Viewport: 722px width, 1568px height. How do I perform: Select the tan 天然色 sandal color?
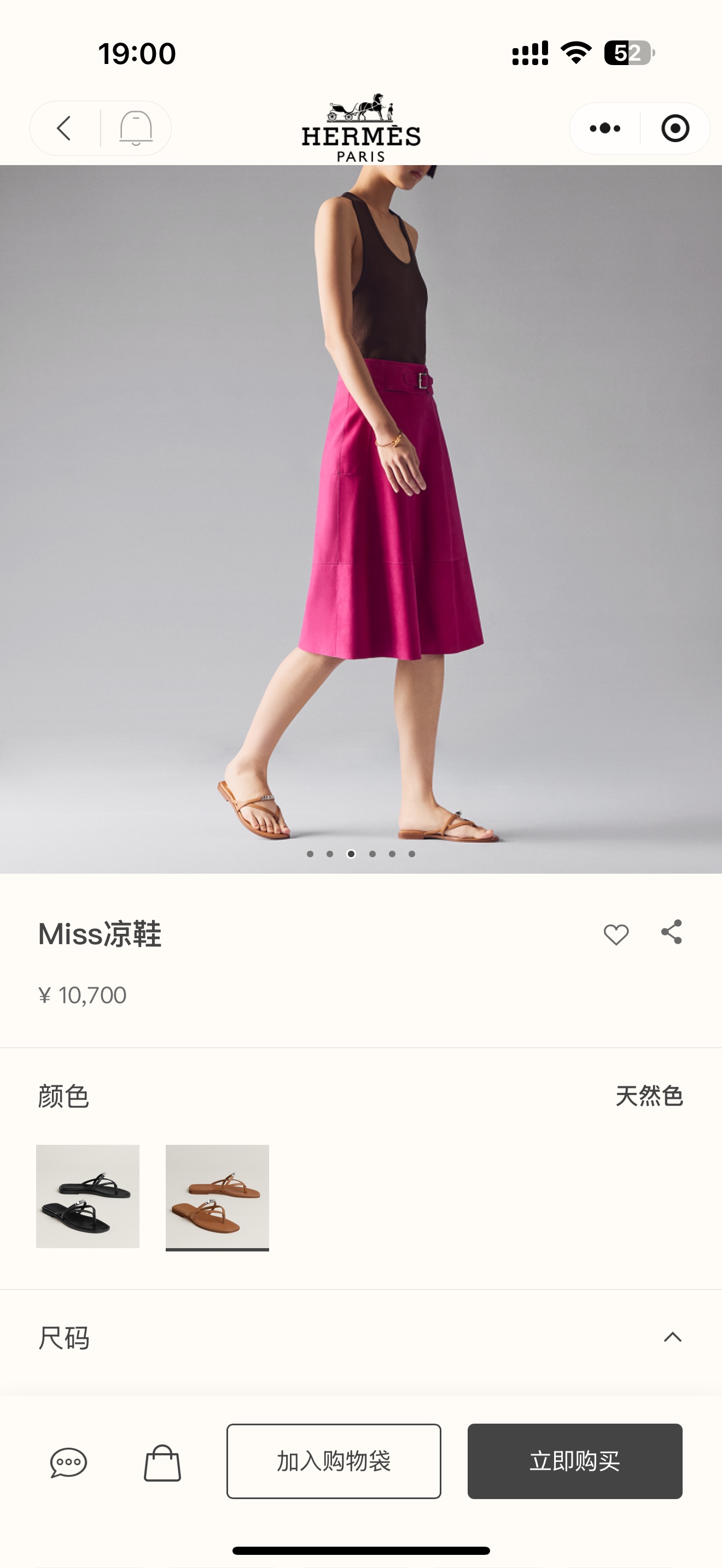[x=217, y=1196]
